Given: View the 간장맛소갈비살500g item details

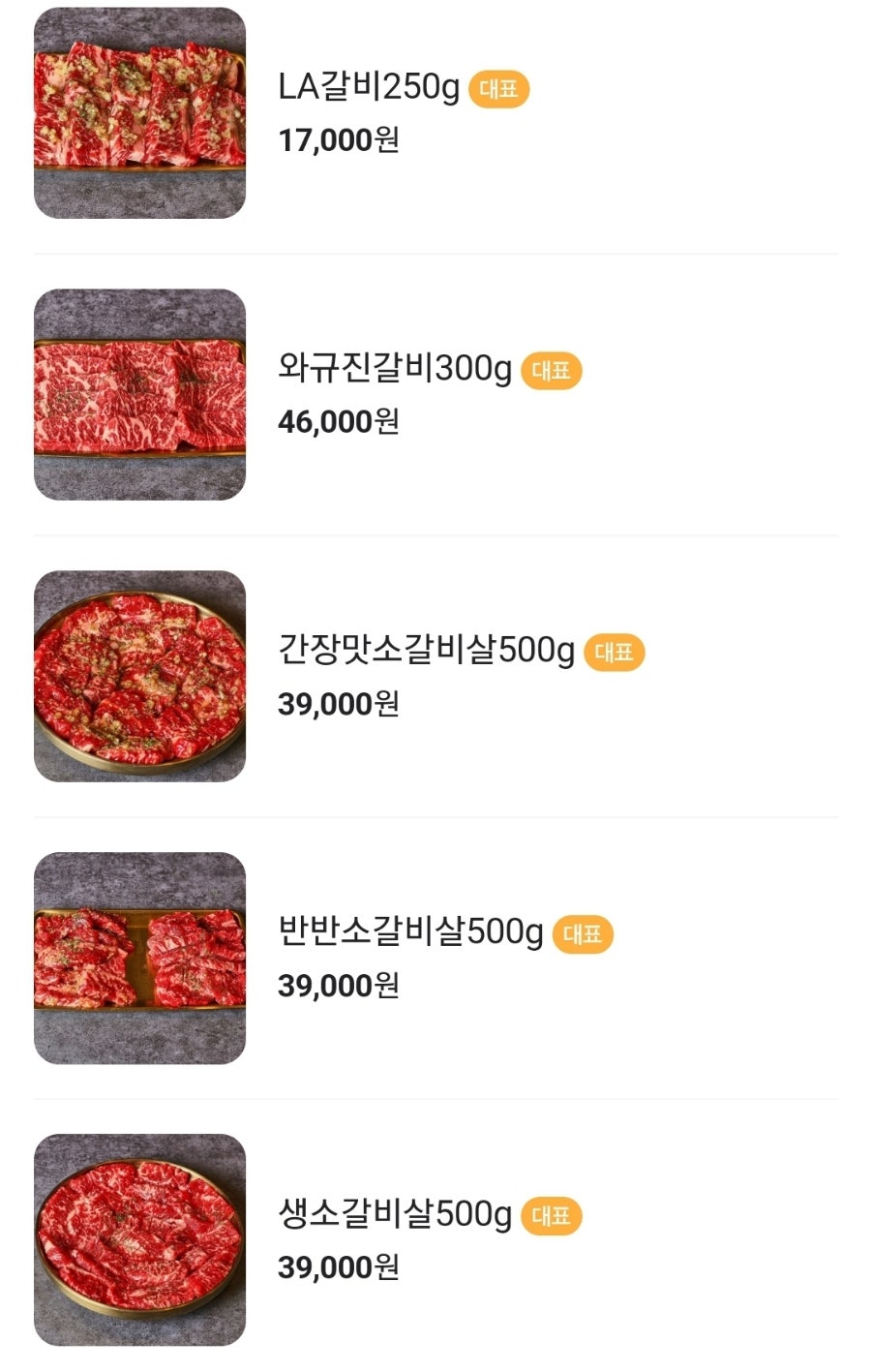Looking at the screenshot, I should point(426,650).
